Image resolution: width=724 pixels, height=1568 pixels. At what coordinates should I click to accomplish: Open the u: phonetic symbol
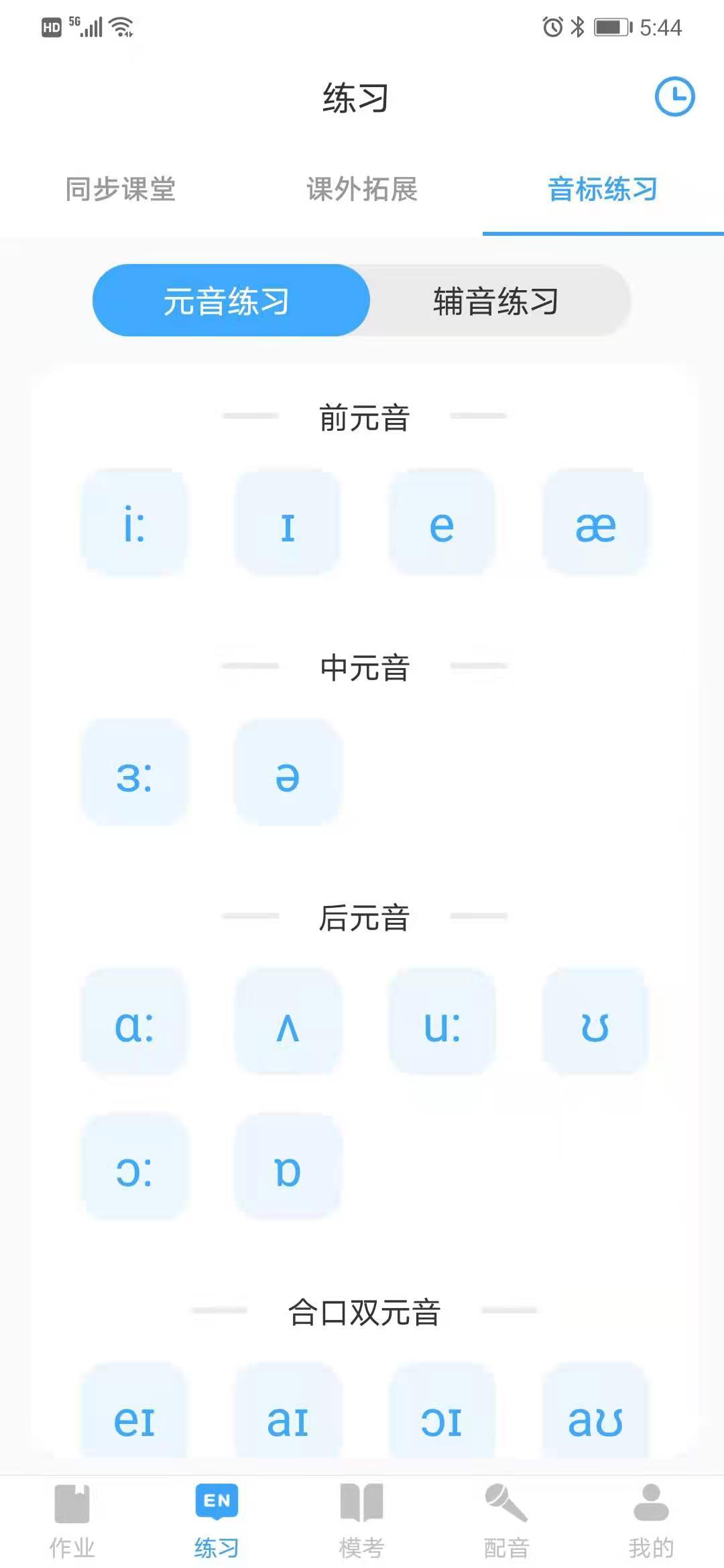click(x=442, y=1022)
